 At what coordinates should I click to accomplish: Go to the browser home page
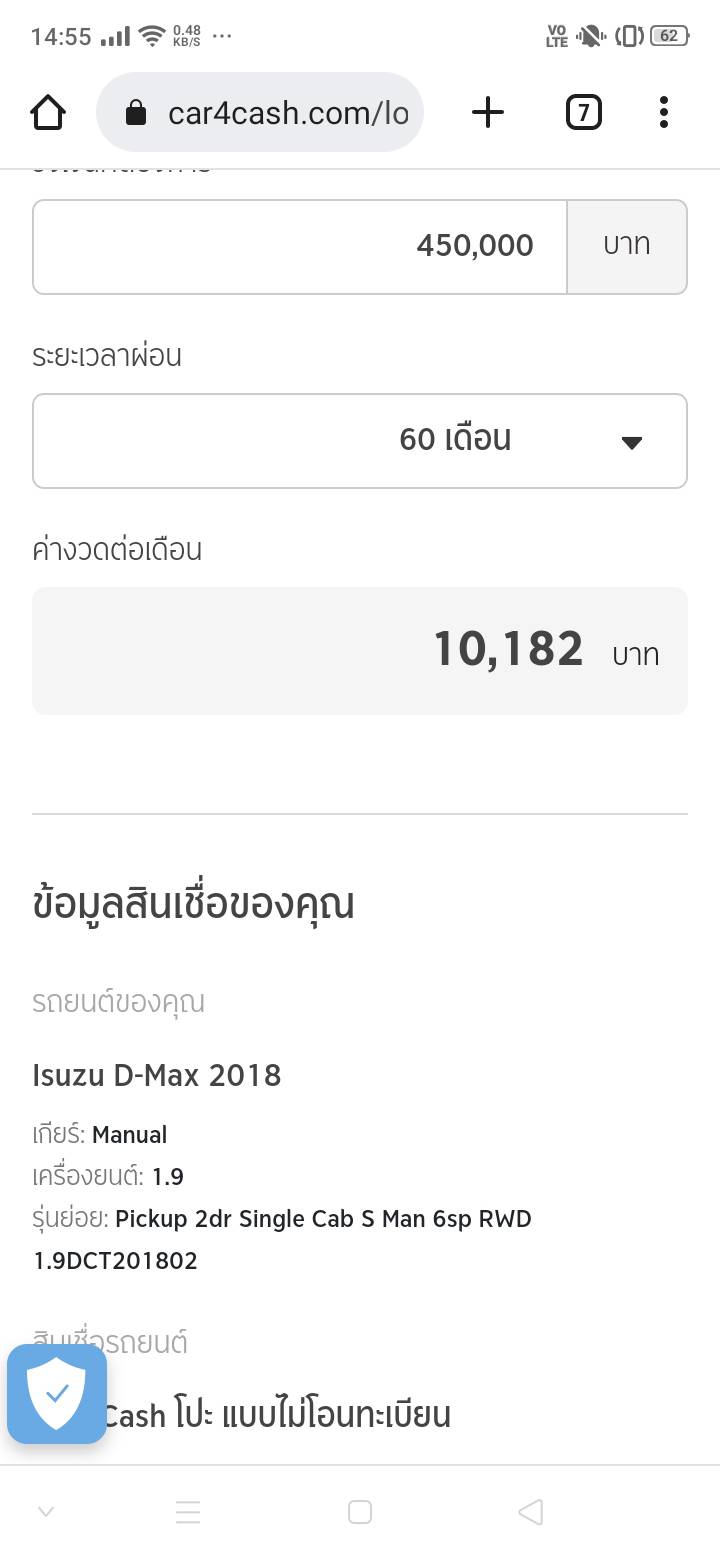point(48,113)
